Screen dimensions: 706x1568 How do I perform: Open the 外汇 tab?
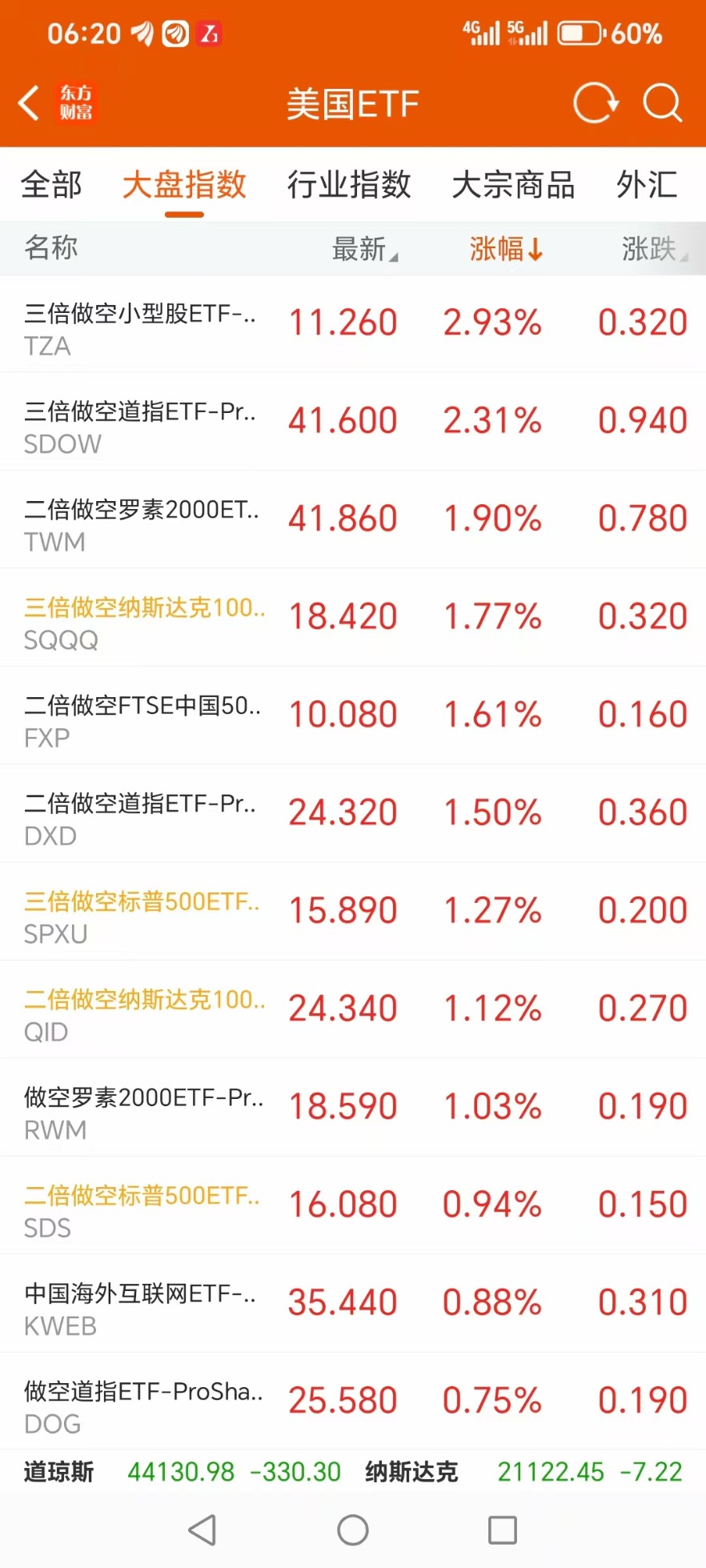pyautogui.click(x=647, y=185)
